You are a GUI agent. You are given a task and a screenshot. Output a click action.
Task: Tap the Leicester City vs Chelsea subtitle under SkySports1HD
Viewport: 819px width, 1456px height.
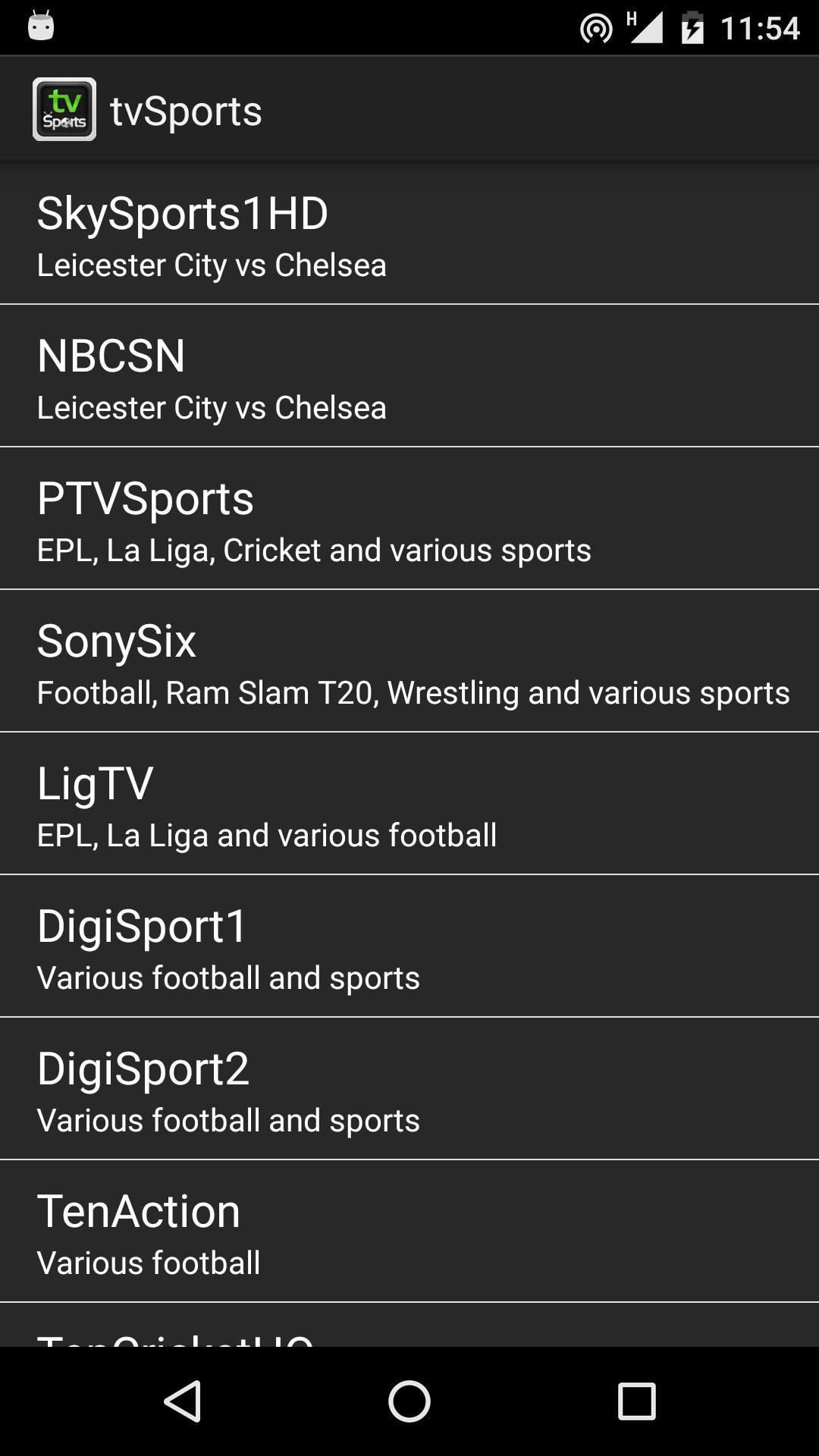[x=212, y=265]
